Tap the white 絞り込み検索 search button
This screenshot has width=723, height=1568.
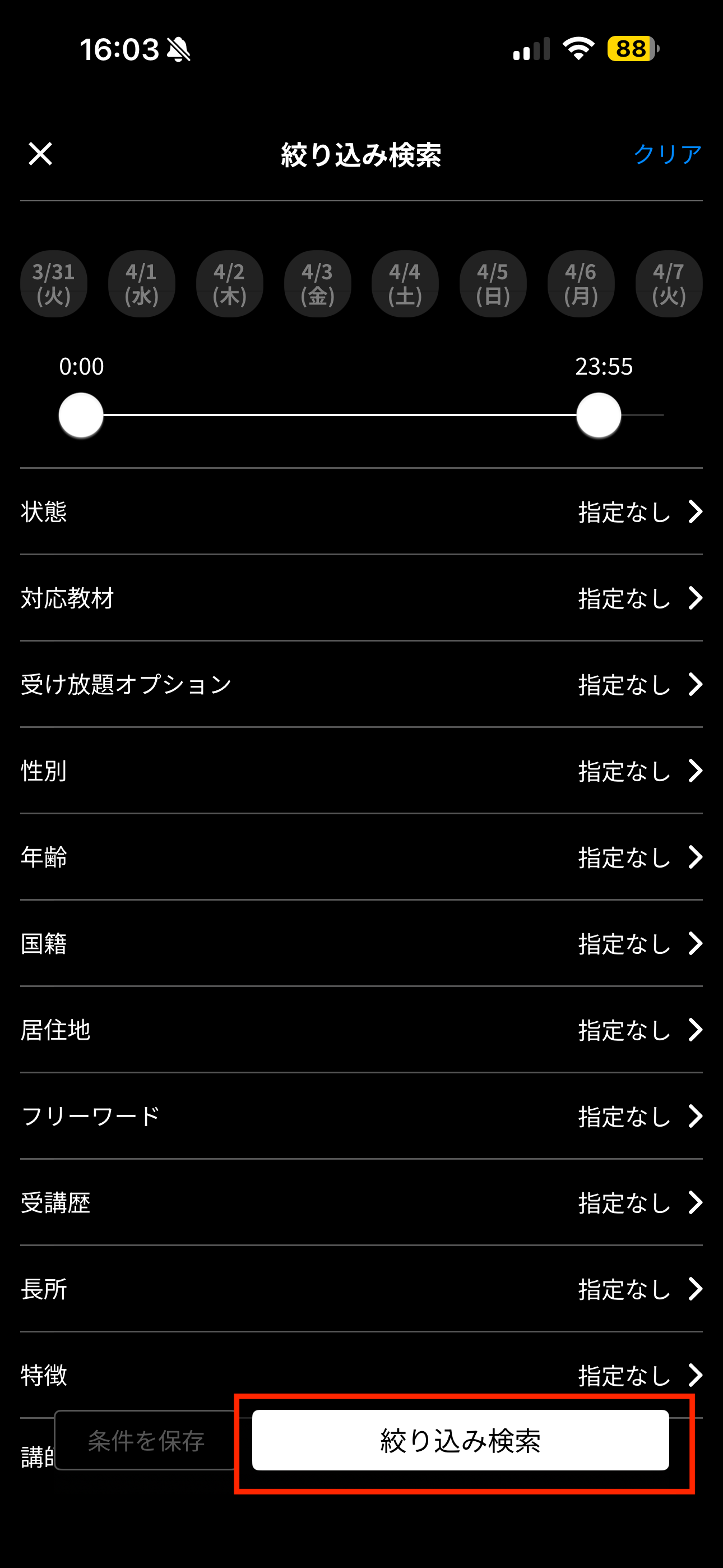(460, 1441)
